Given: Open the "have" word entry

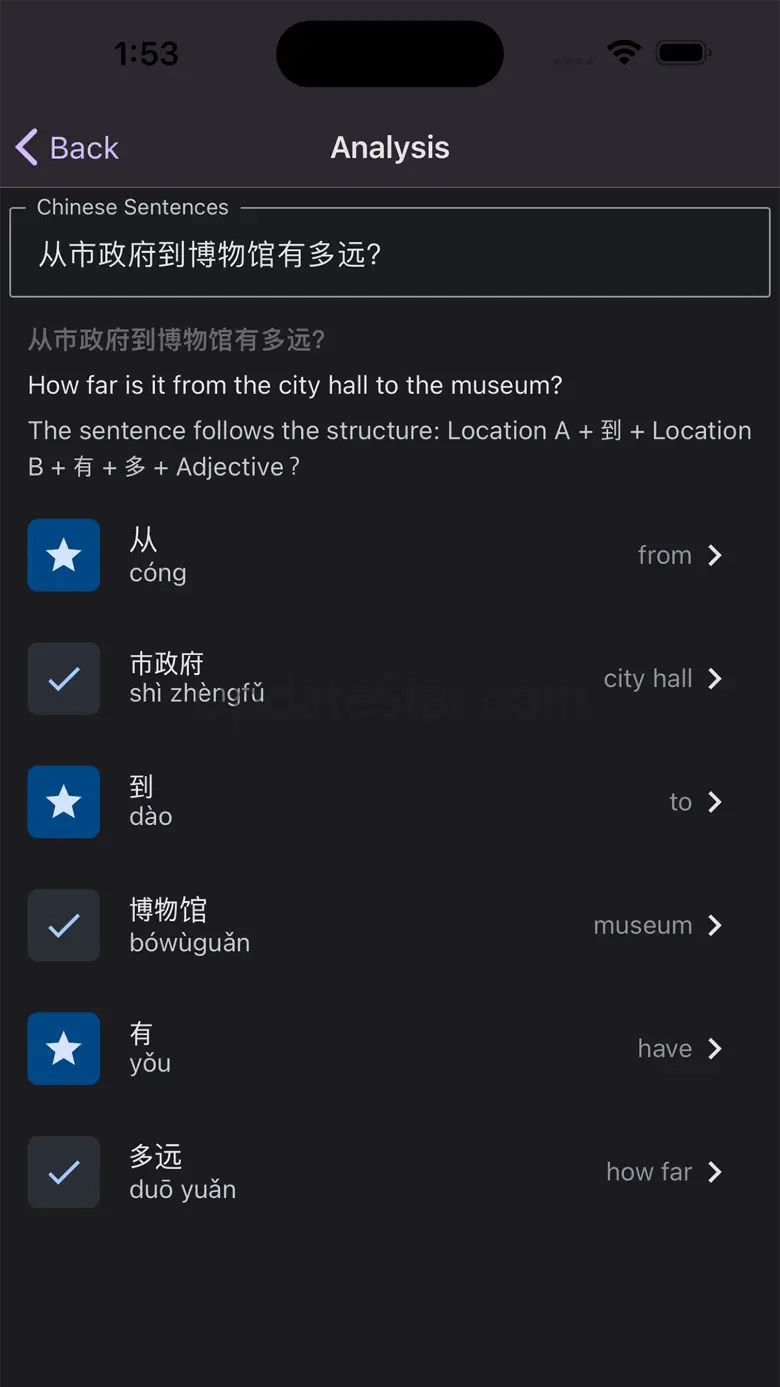Looking at the screenshot, I should click(x=680, y=1049).
